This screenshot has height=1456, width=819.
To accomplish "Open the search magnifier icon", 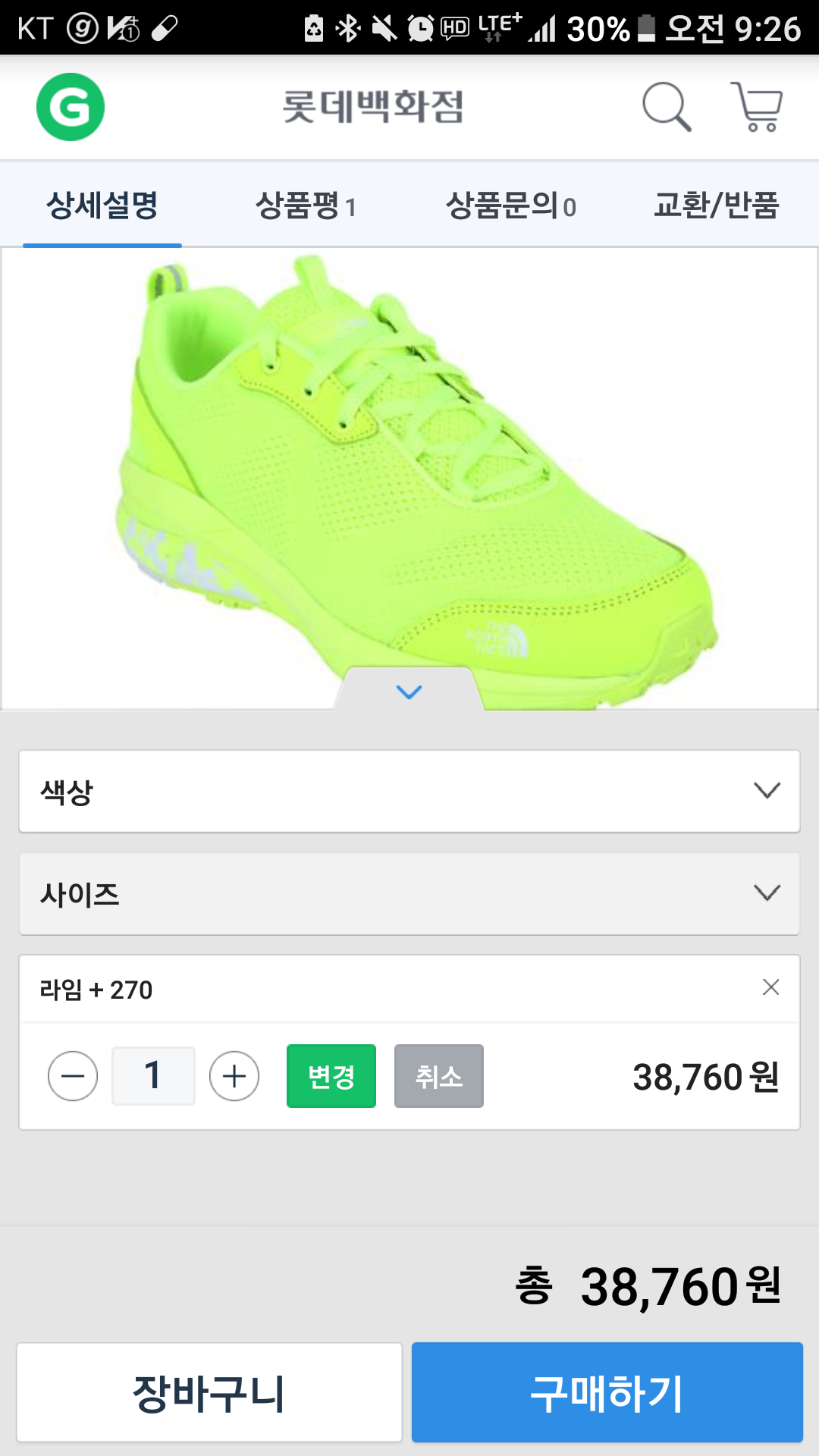I will (667, 107).
